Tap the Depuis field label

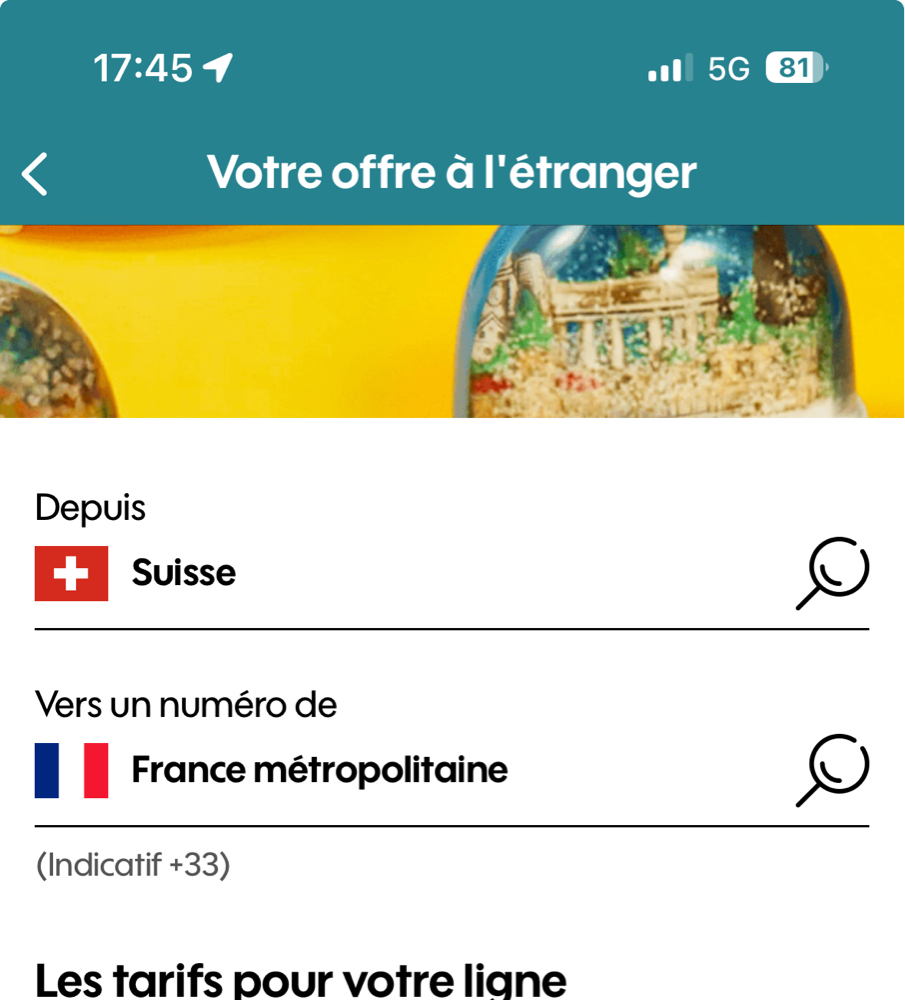point(91,507)
